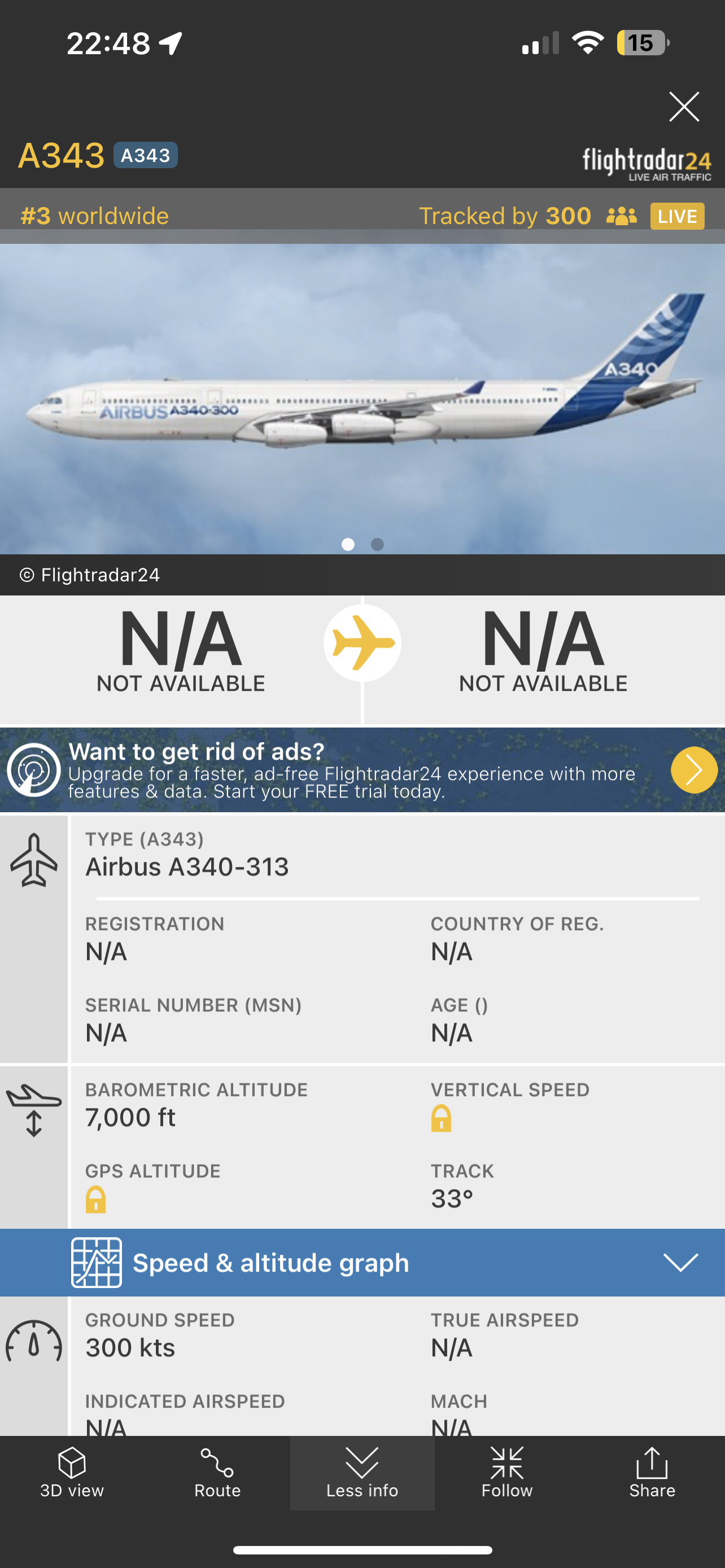Viewport: 725px width, 1568px height.
Task: Open the 3D view
Action: [x=72, y=1473]
